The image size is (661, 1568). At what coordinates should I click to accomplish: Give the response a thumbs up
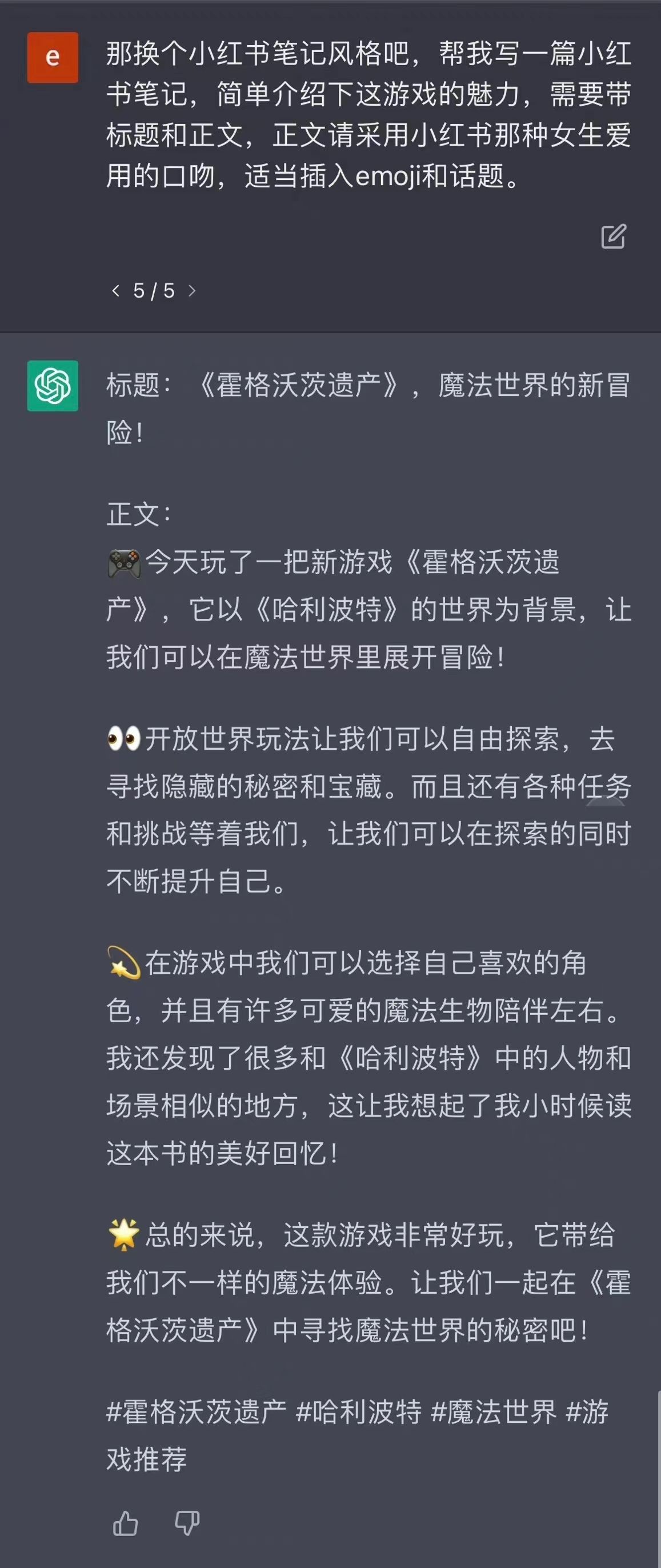pyautogui.click(x=125, y=1523)
